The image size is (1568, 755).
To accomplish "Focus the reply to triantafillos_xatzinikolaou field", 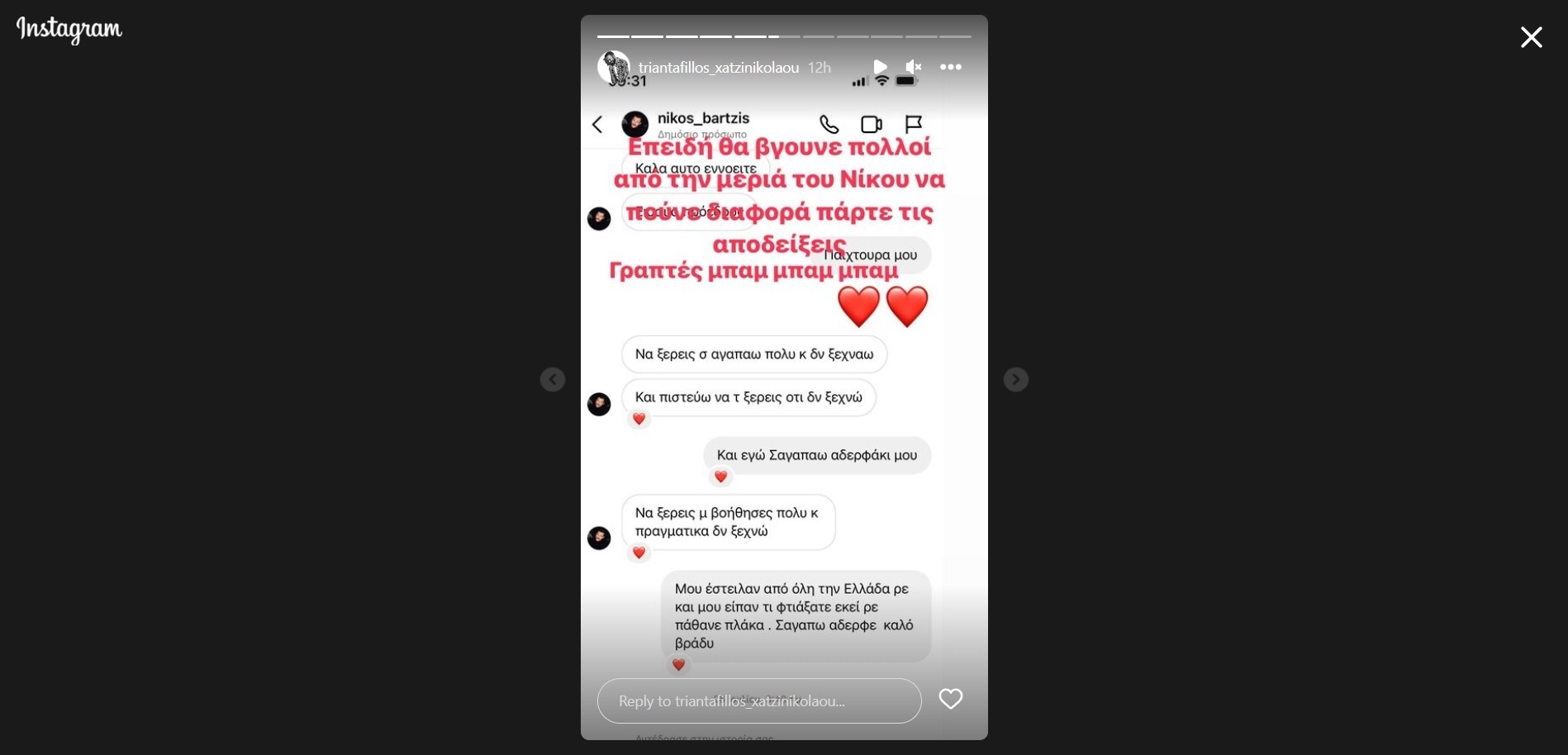I will click(x=758, y=700).
